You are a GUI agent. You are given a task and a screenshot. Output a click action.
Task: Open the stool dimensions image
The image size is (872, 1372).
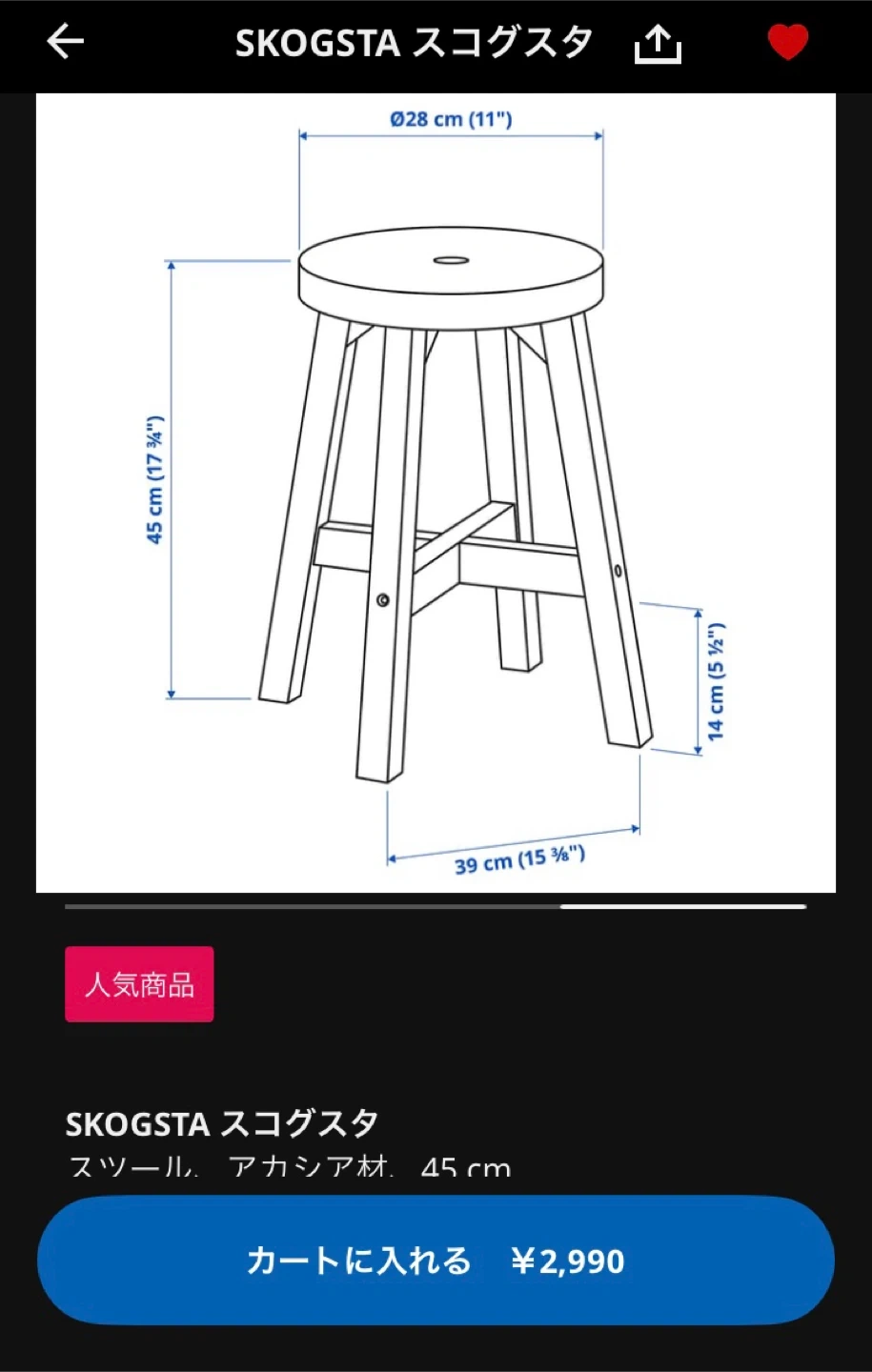pyautogui.click(x=436, y=493)
